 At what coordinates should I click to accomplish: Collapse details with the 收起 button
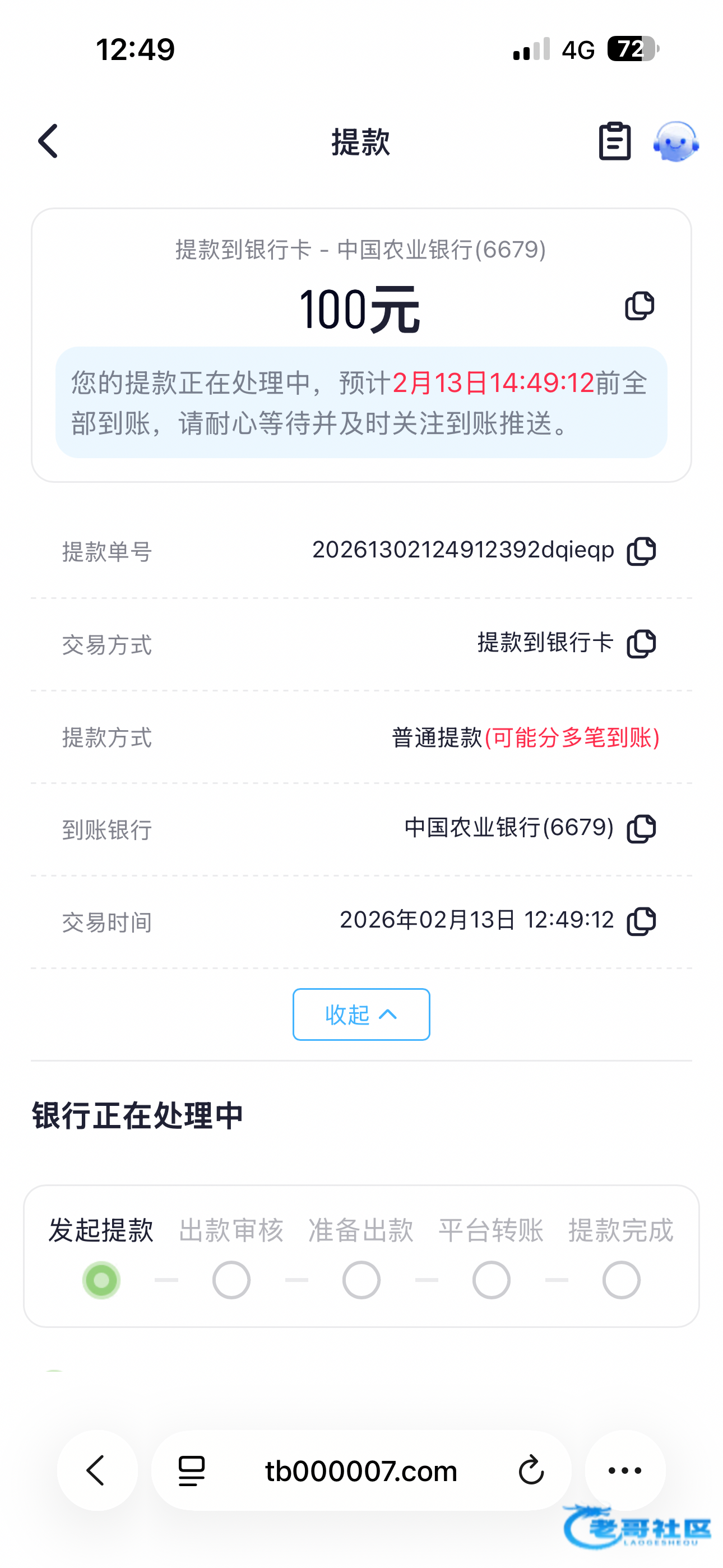point(361,1014)
